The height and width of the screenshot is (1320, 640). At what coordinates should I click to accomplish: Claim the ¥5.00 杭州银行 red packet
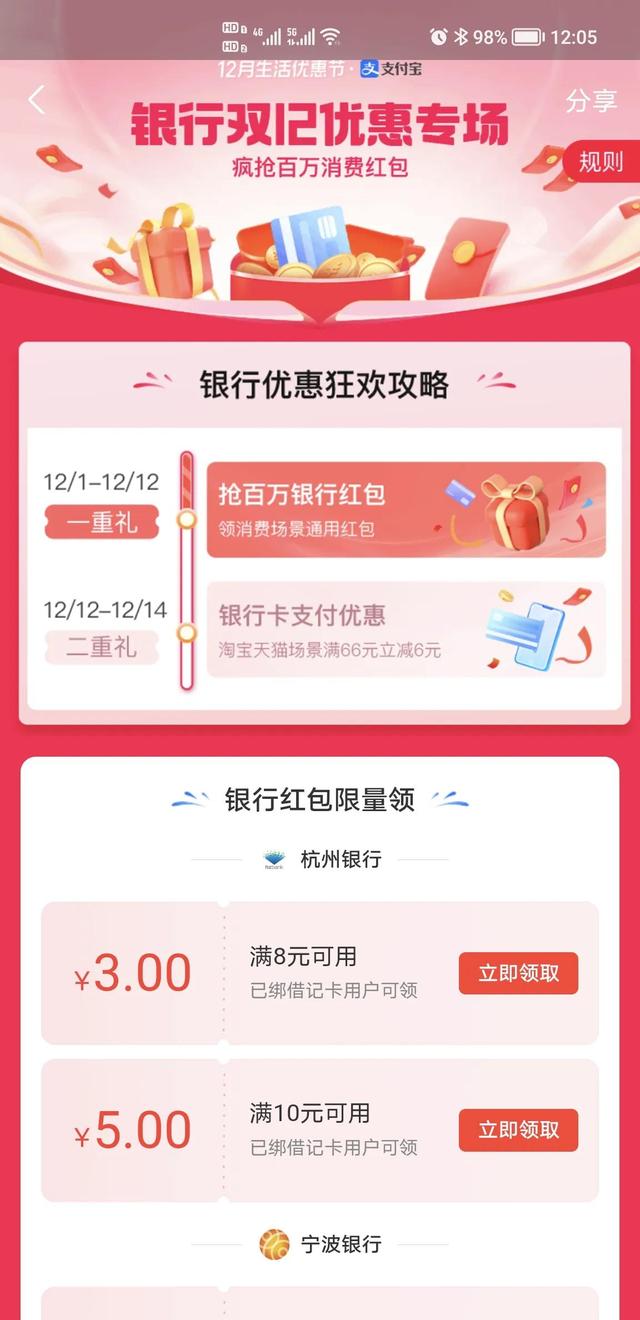(518, 1130)
